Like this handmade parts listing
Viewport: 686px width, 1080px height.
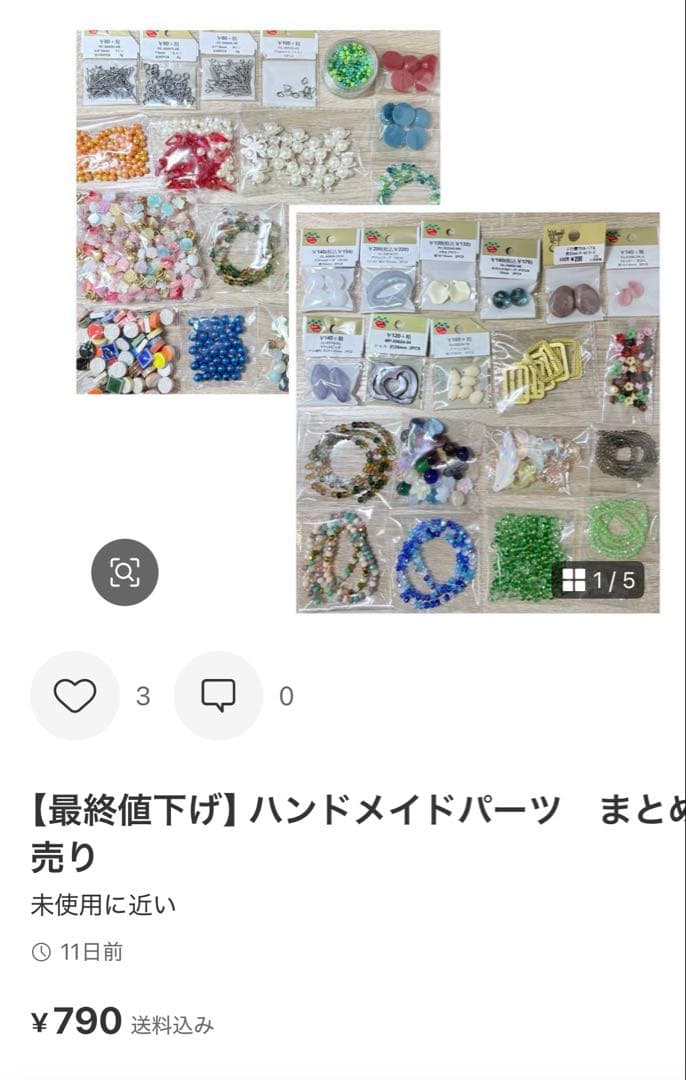tap(75, 696)
